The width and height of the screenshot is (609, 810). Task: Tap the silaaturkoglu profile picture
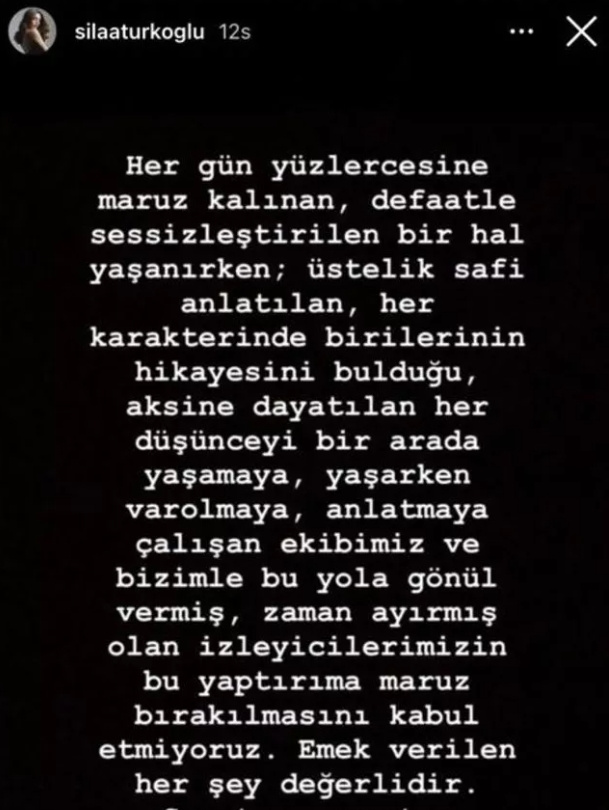(33, 32)
